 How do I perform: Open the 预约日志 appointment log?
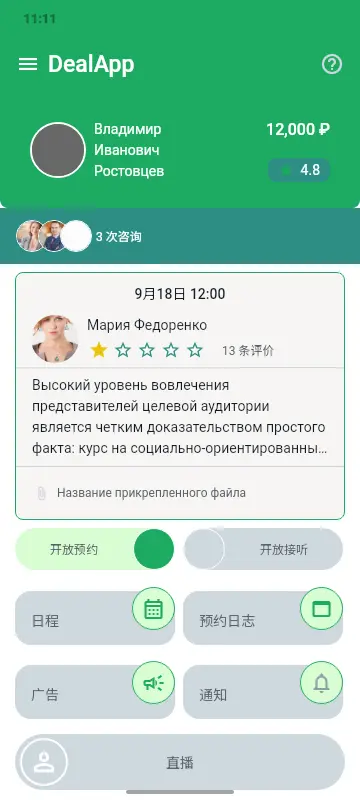pyautogui.click(x=263, y=617)
